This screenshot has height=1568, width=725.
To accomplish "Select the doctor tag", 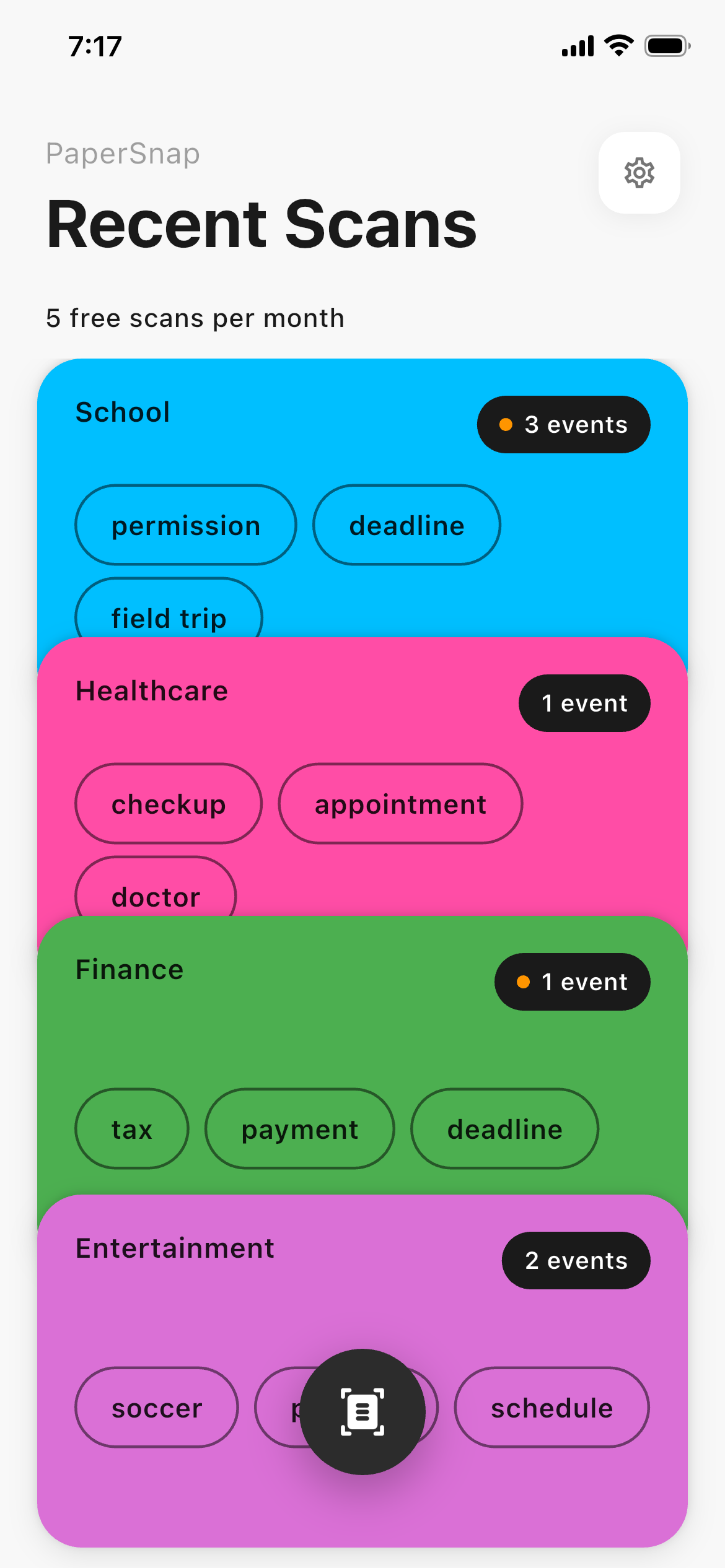I will pyautogui.click(x=156, y=892).
